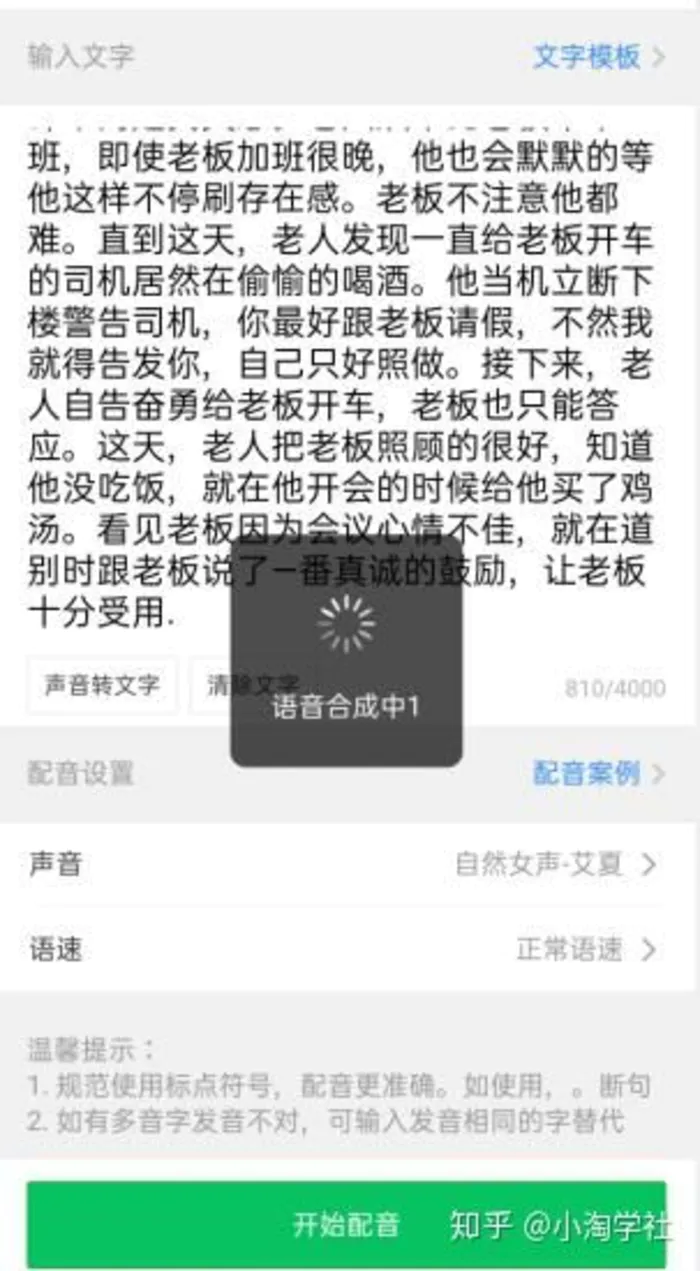Open the 配音案例 dubbing examples link
This screenshot has height=1271, width=700.
(598, 772)
